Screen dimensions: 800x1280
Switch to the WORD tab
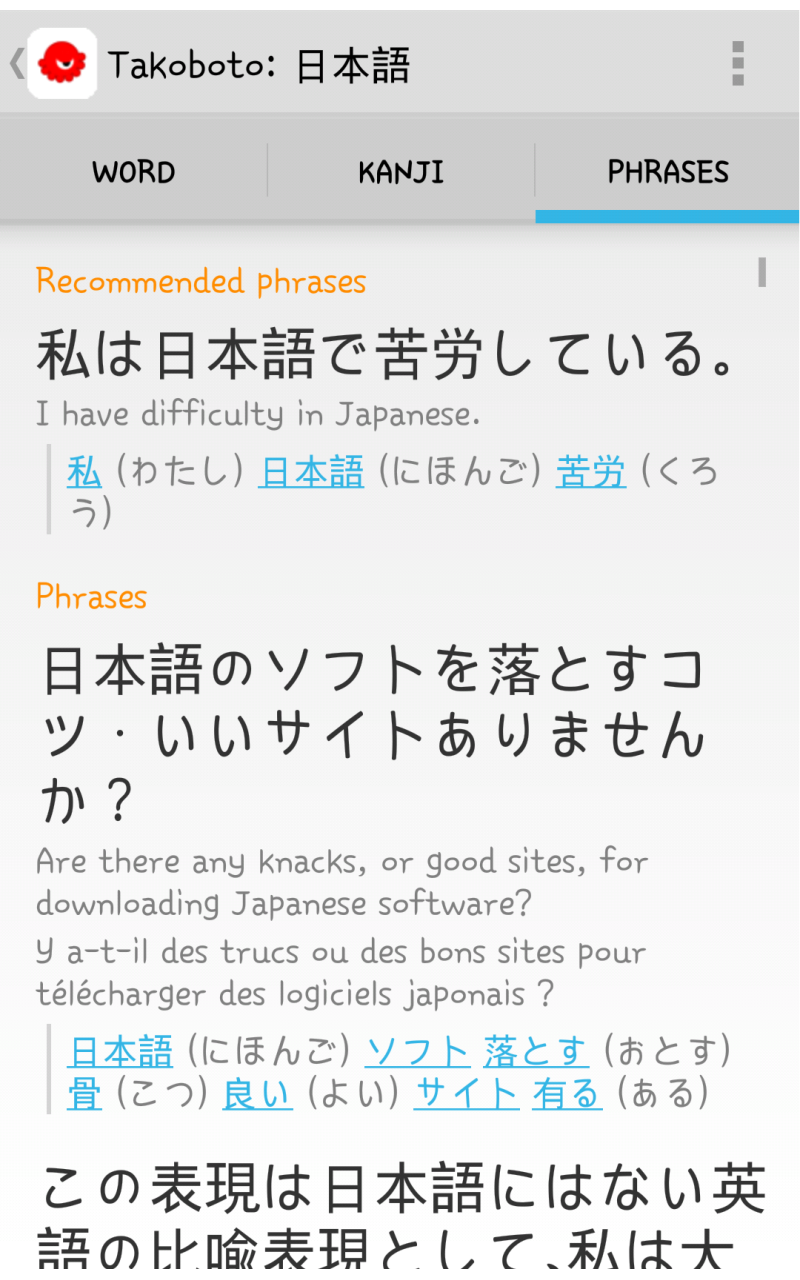click(134, 172)
